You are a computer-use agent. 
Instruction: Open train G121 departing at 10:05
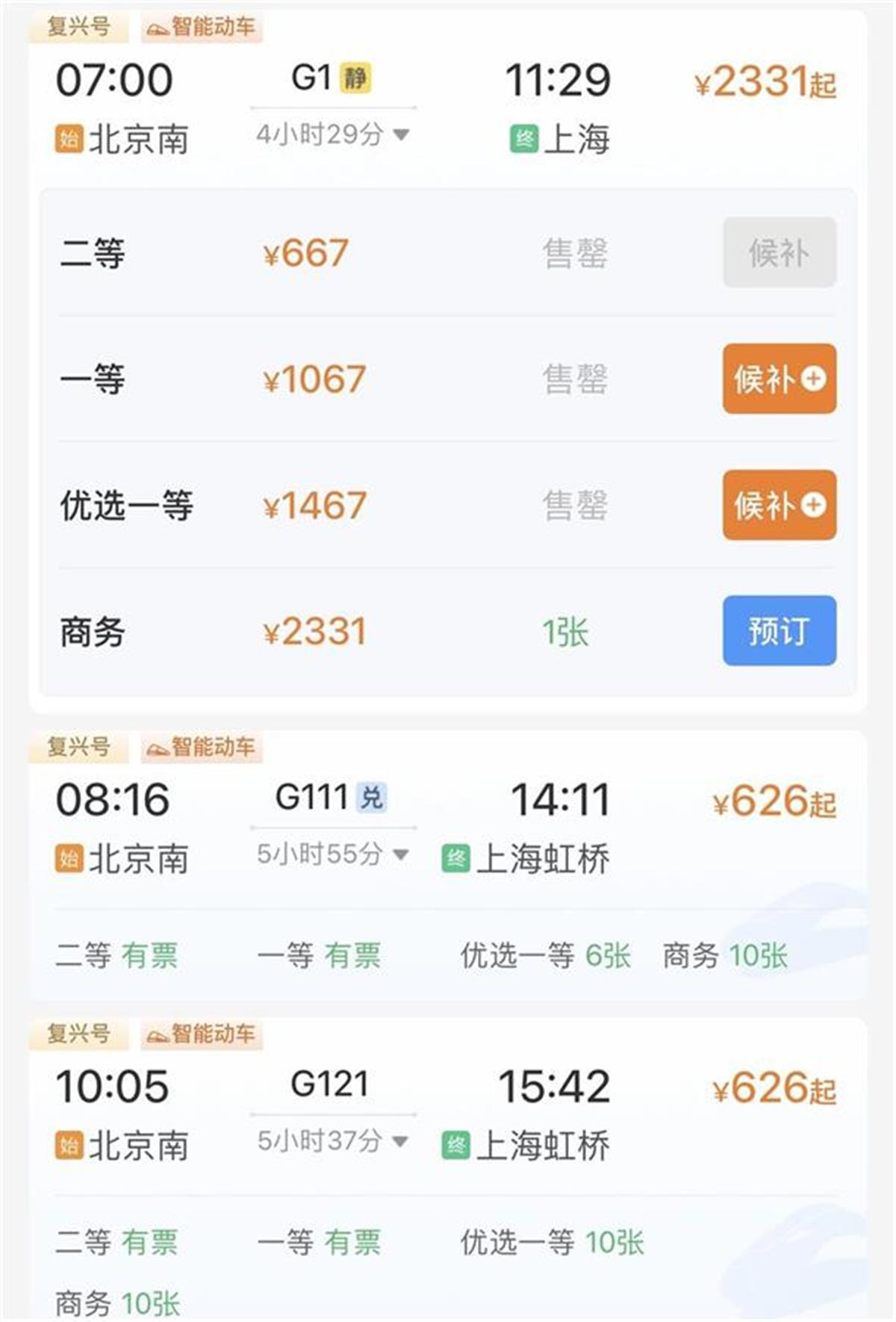click(x=329, y=1084)
